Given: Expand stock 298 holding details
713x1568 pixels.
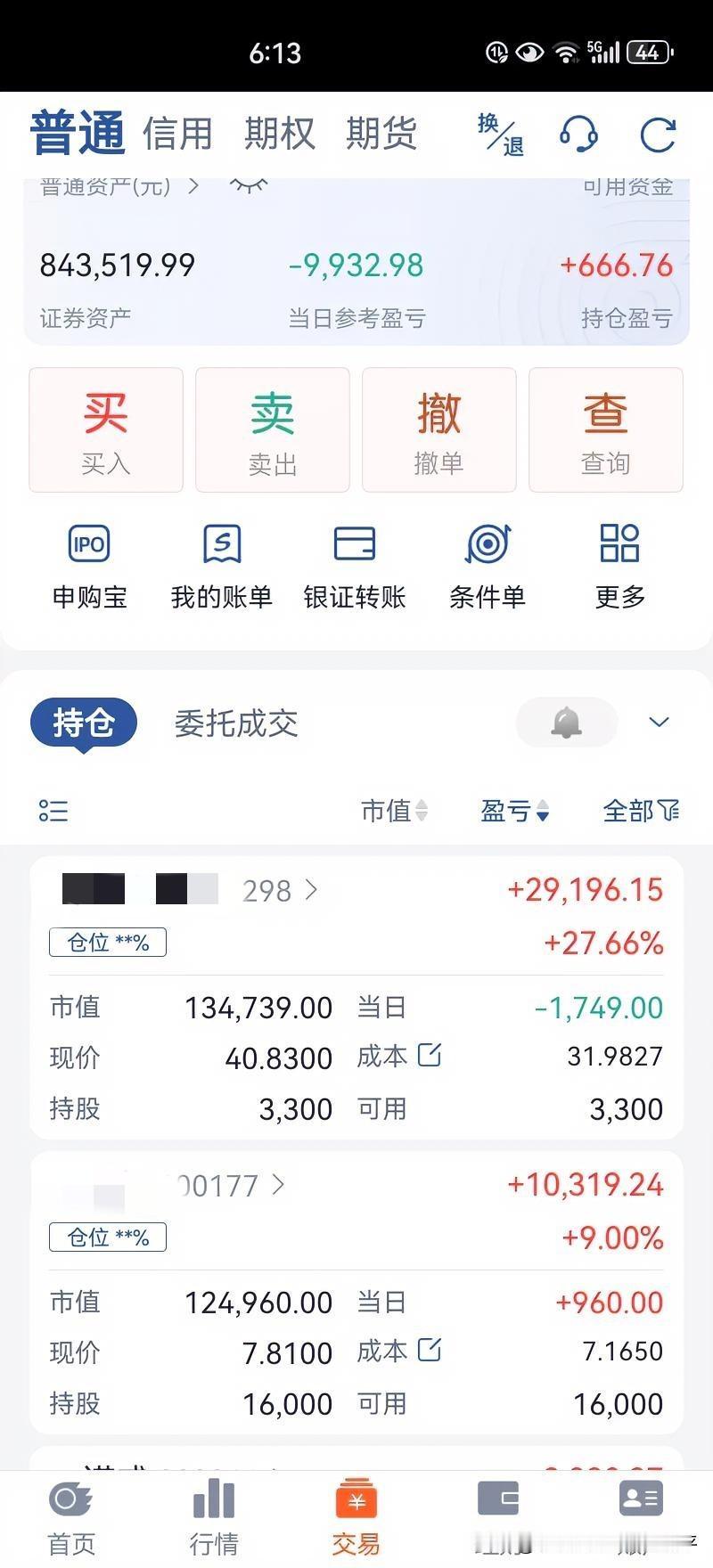Looking at the screenshot, I should click(x=309, y=890).
